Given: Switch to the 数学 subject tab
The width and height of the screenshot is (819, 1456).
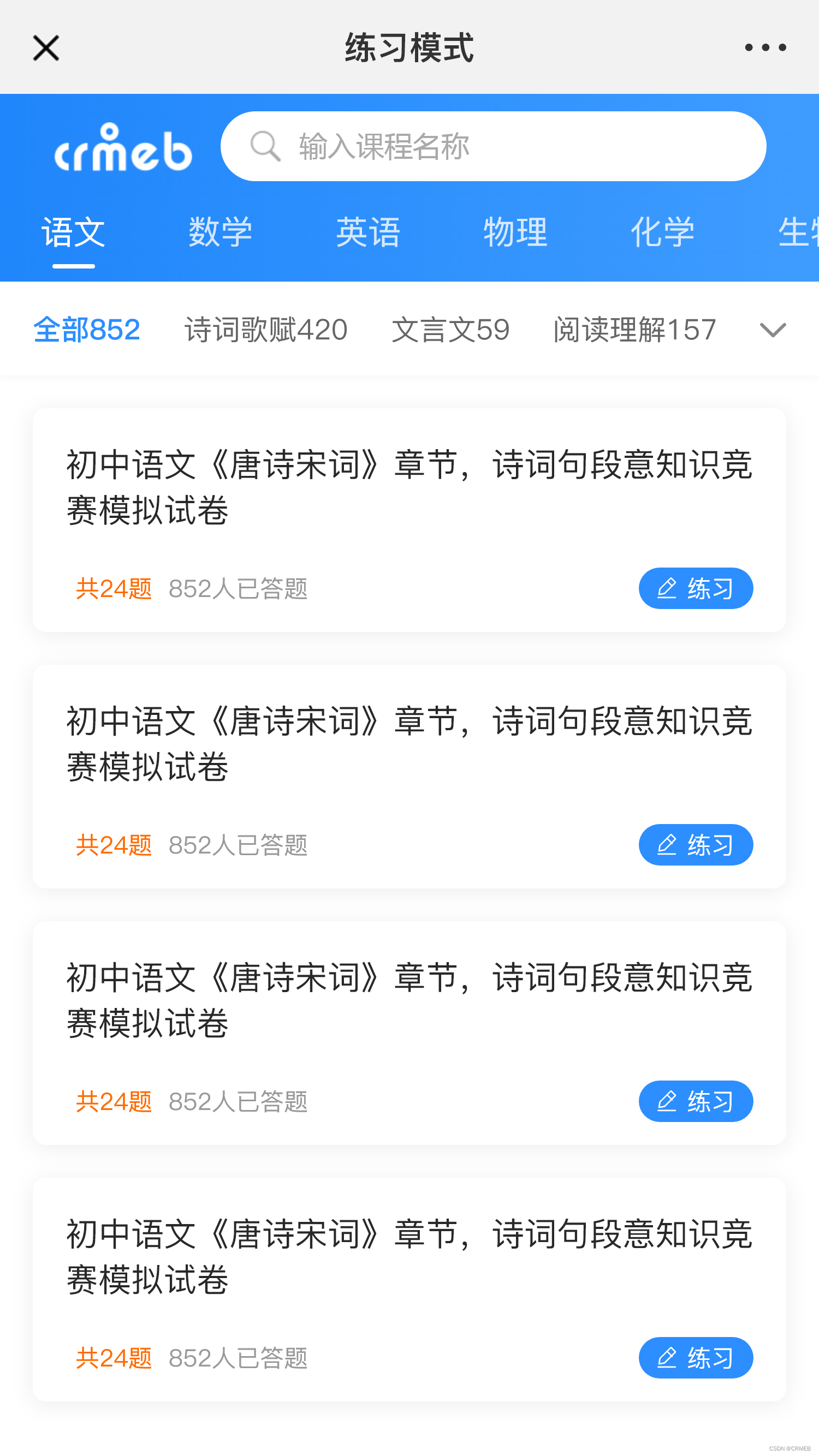Looking at the screenshot, I should pyautogui.click(x=221, y=232).
